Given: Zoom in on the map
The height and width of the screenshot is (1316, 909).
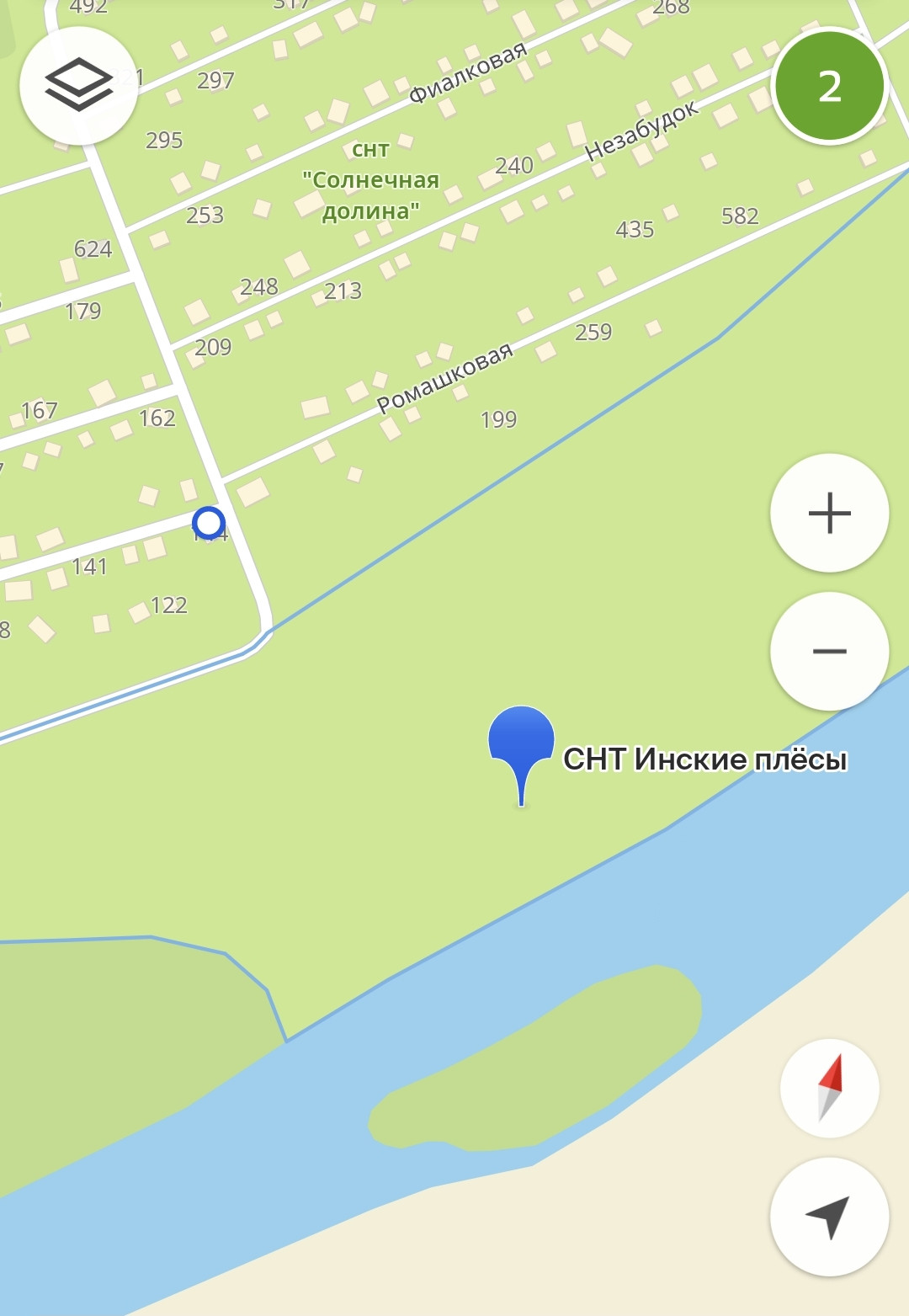Looking at the screenshot, I should (x=829, y=513).
